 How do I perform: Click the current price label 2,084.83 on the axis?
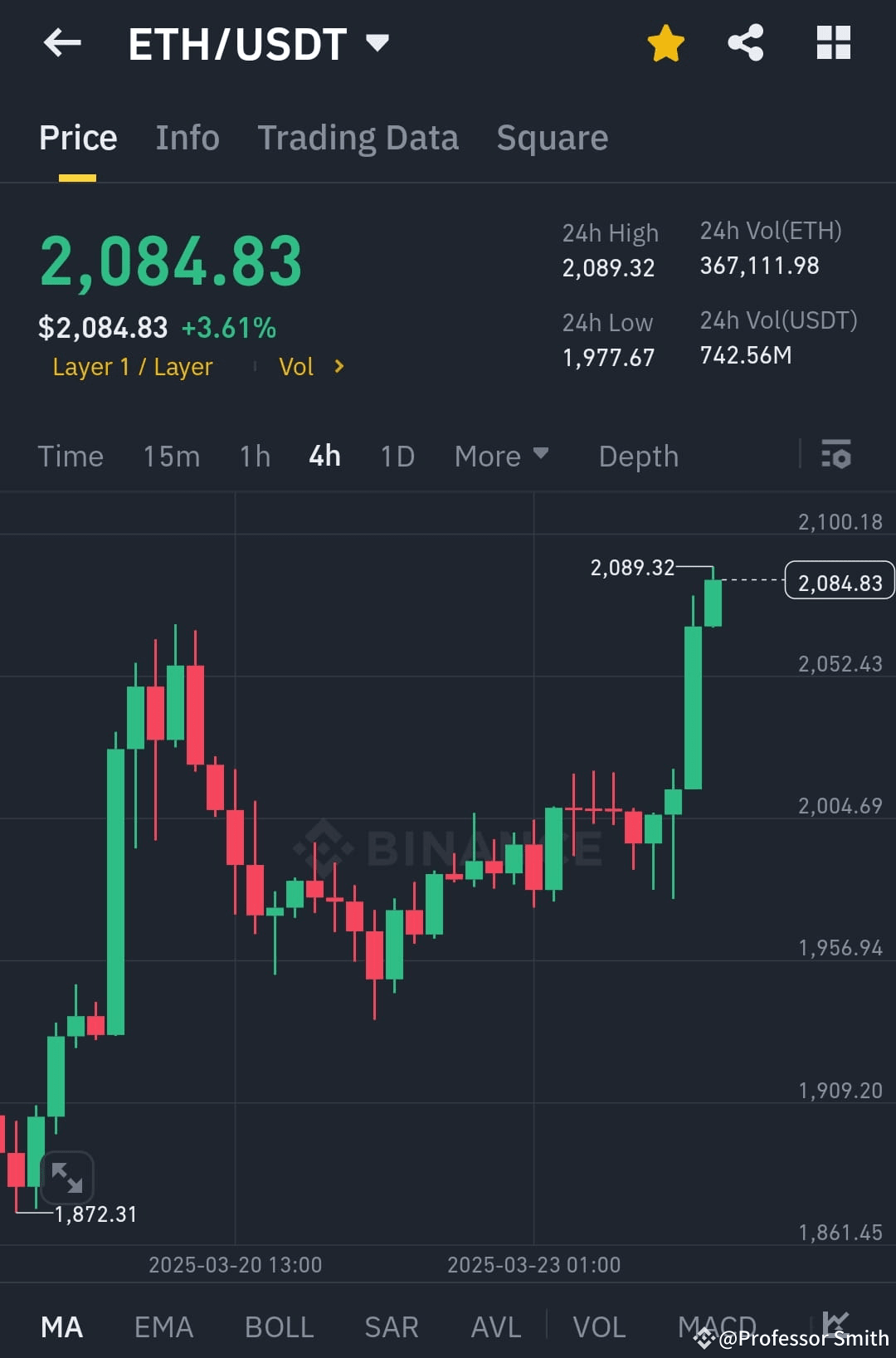pyautogui.click(x=839, y=582)
